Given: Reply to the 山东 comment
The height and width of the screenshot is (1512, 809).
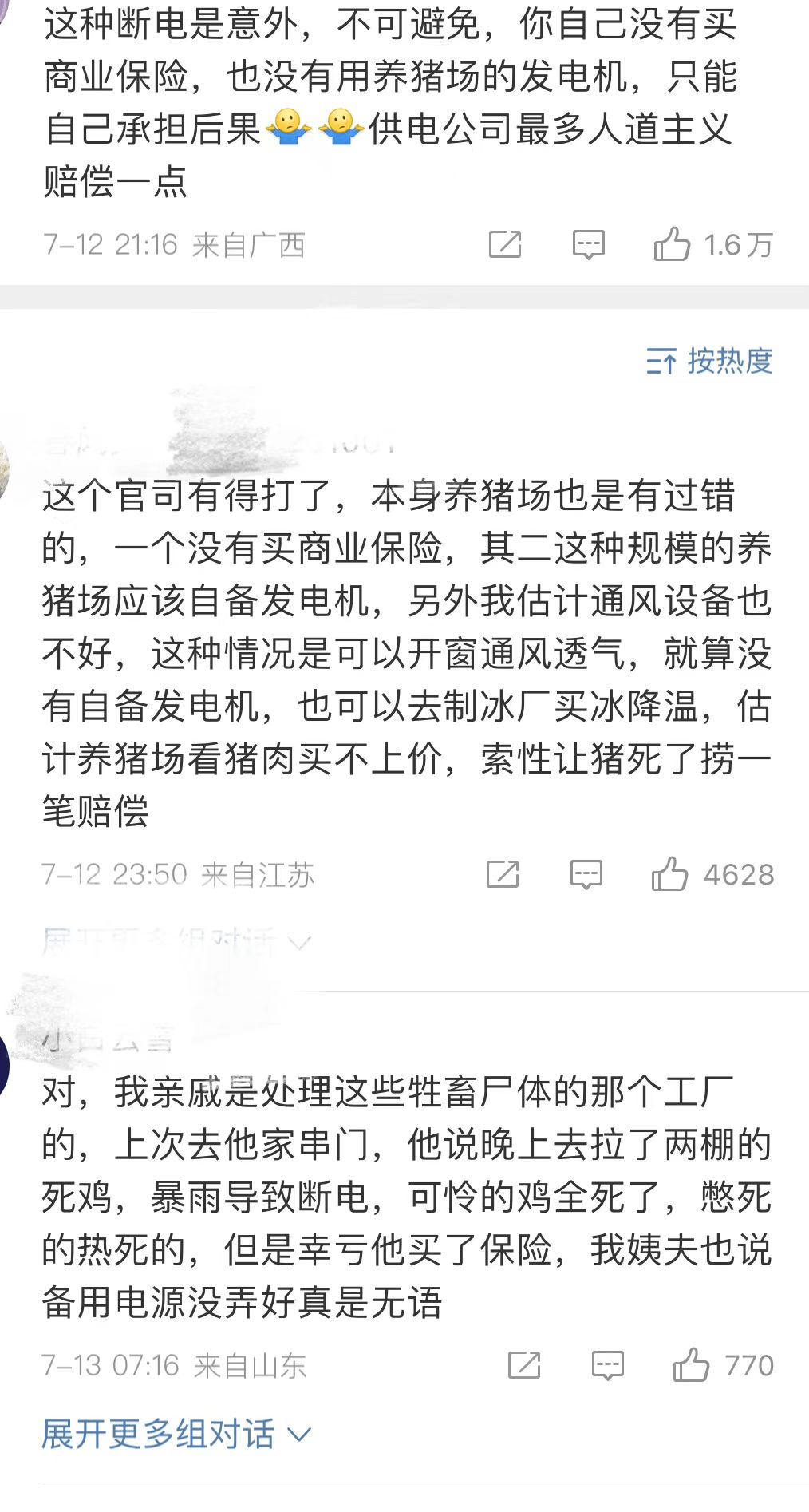Looking at the screenshot, I should (608, 1365).
